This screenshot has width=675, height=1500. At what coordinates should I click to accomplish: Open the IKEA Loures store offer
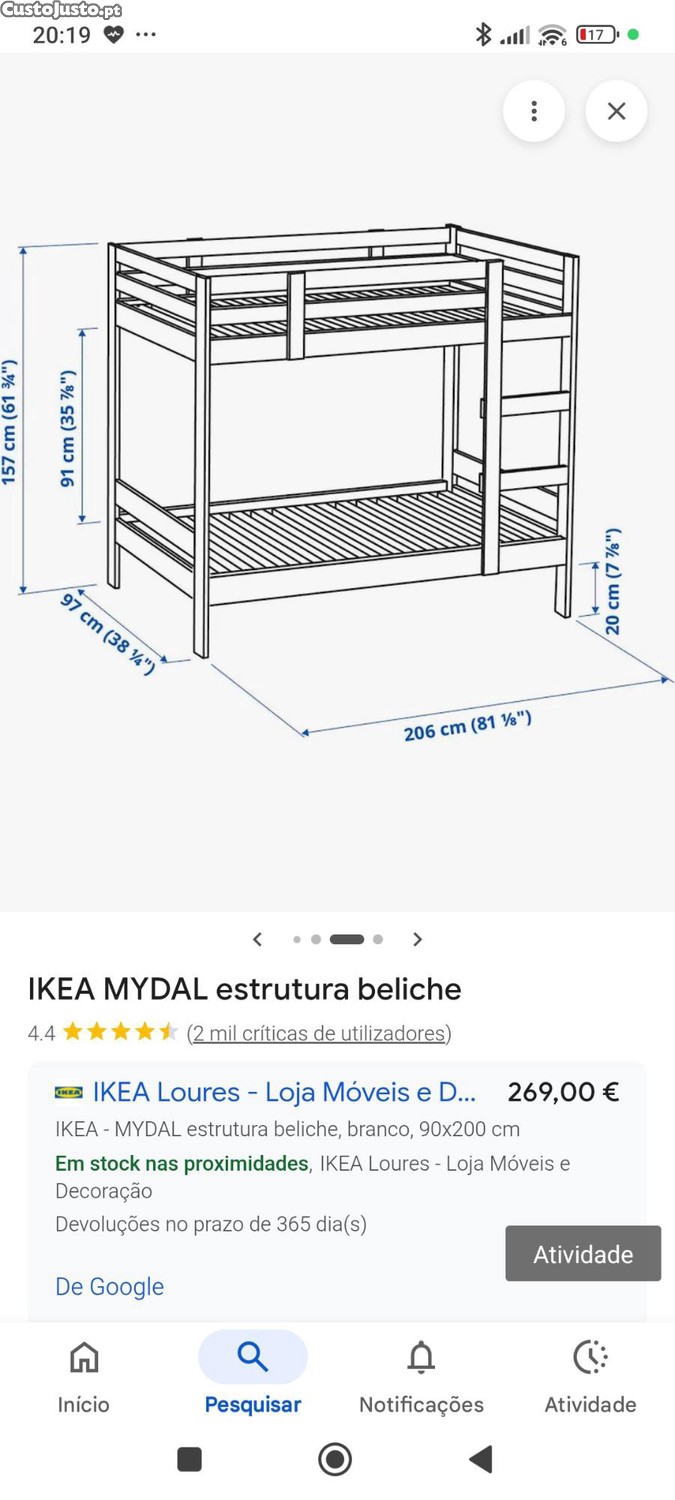(285, 1092)
